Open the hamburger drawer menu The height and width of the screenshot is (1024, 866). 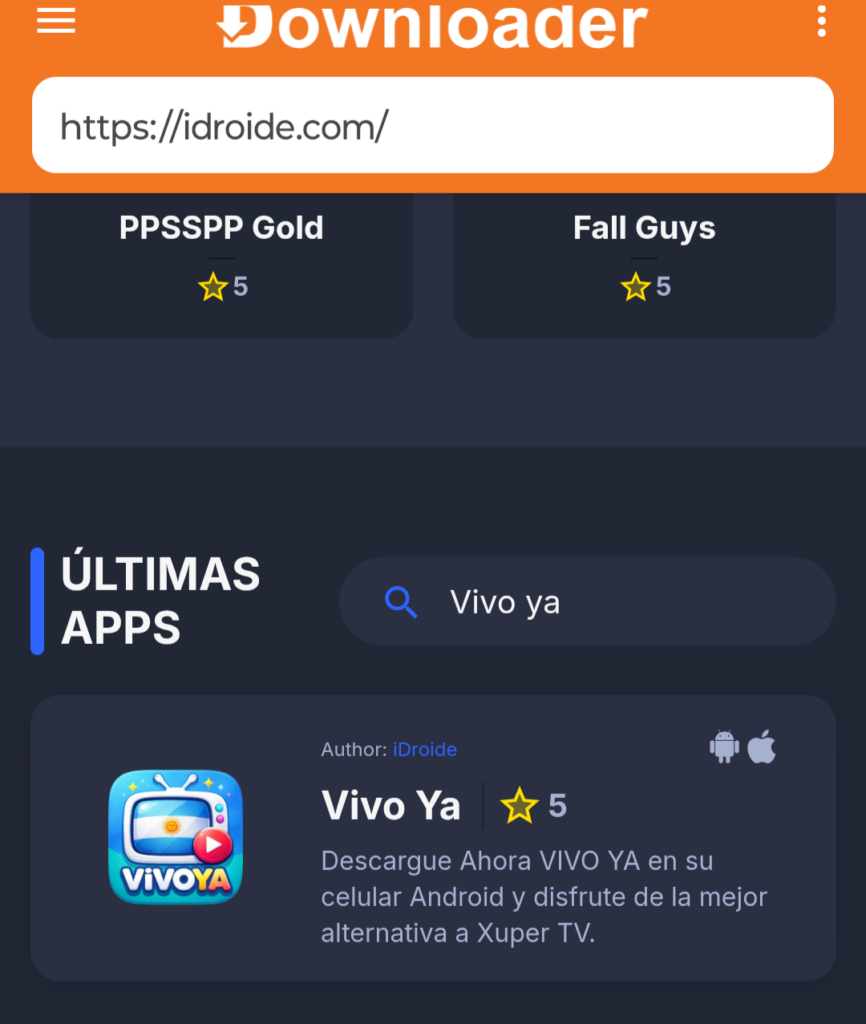(56, 21)
